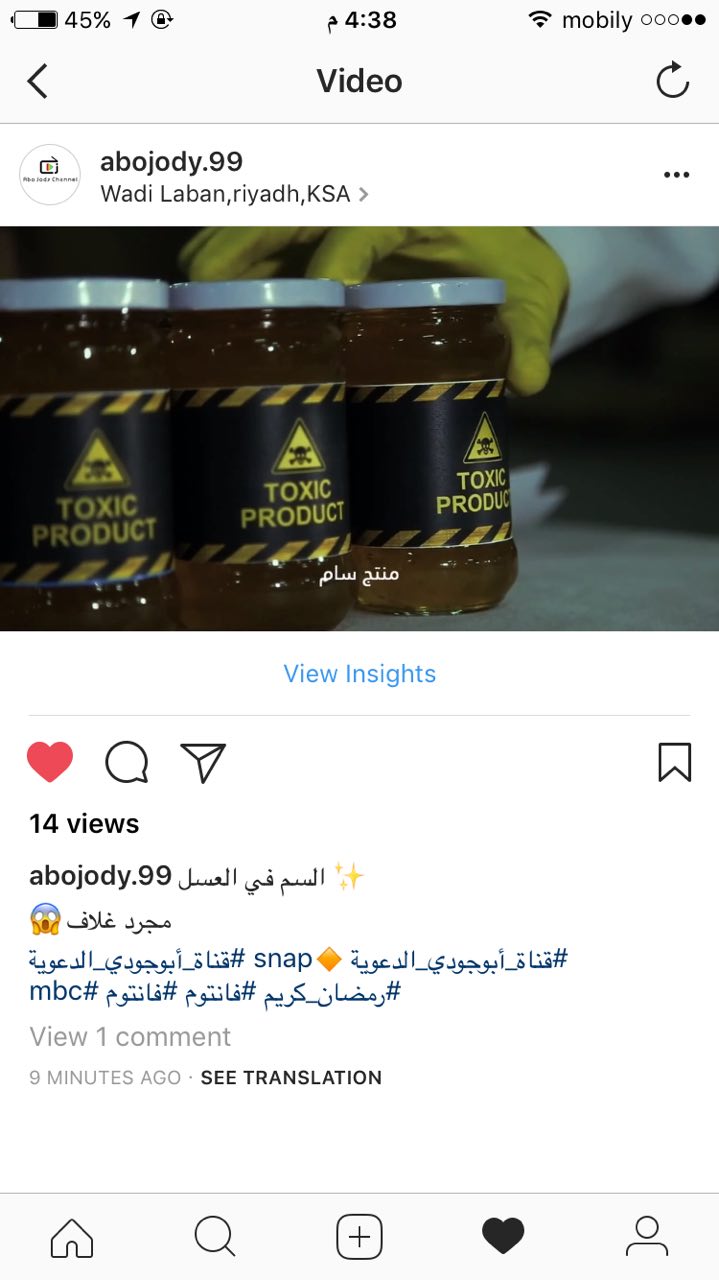Open the Activity heart tab

(x=503, y=1237)
